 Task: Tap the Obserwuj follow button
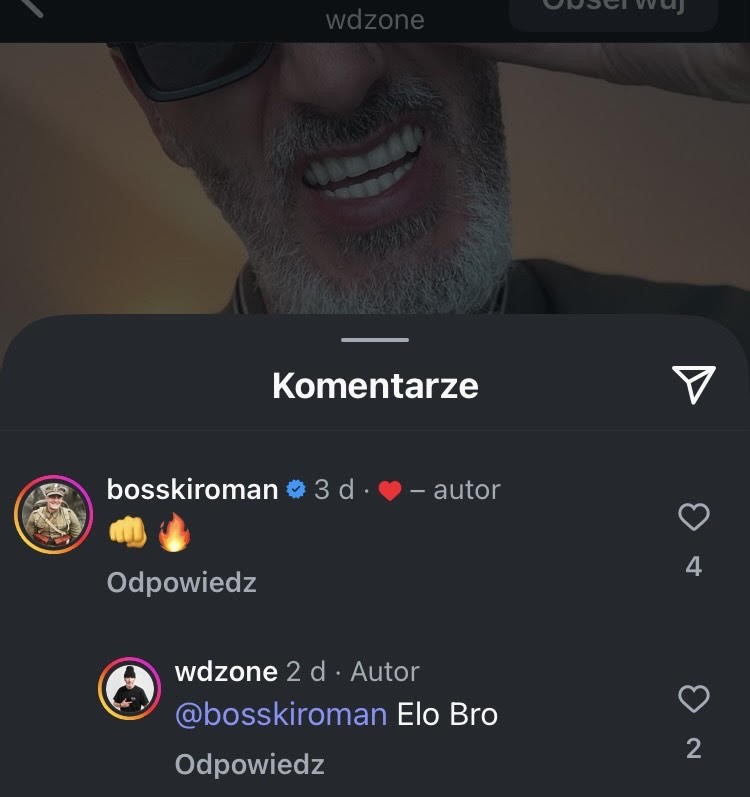(x=613, y=10)
